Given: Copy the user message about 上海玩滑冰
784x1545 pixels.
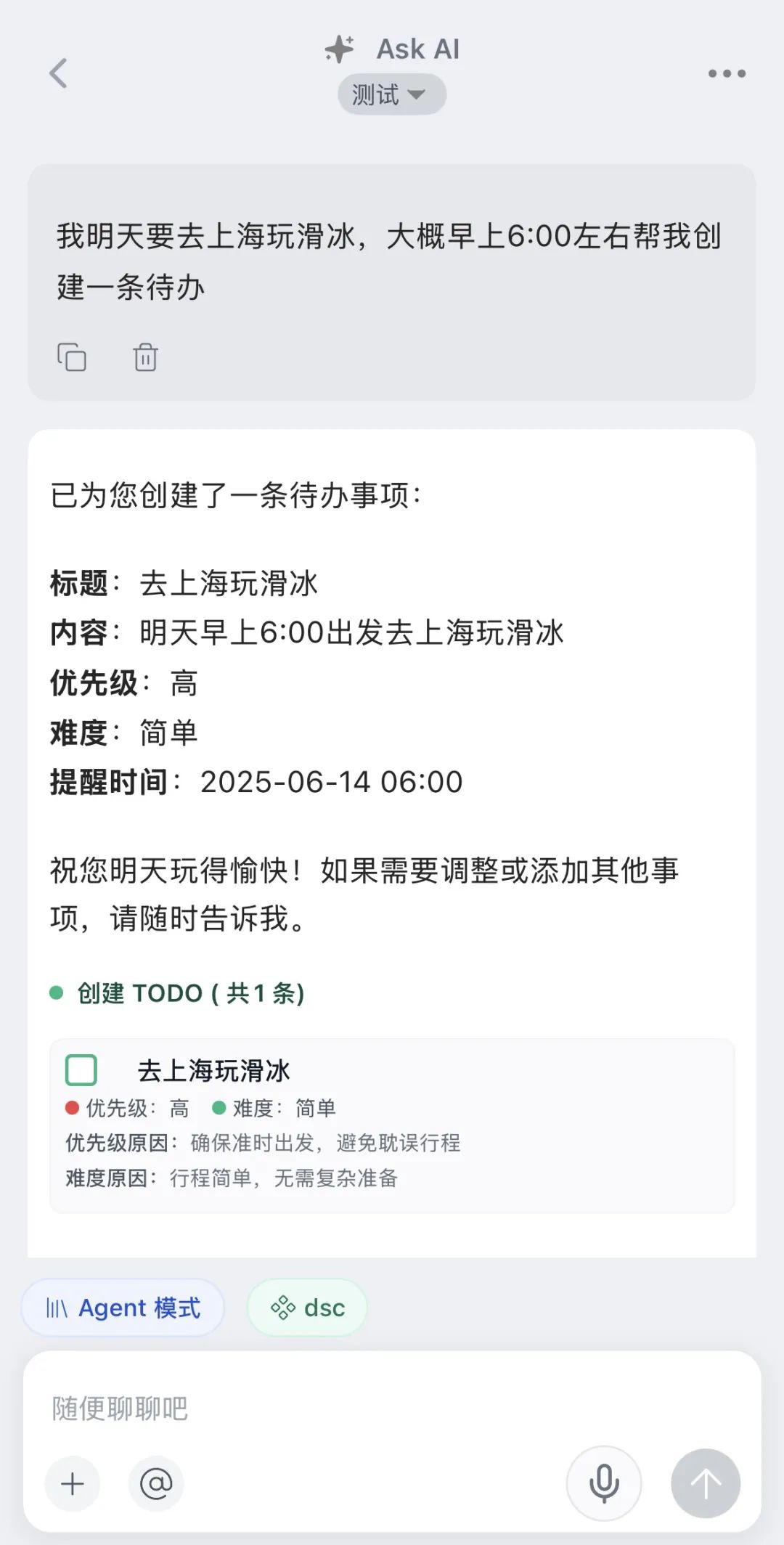Looking at the screenshot, I should point(72,357).
